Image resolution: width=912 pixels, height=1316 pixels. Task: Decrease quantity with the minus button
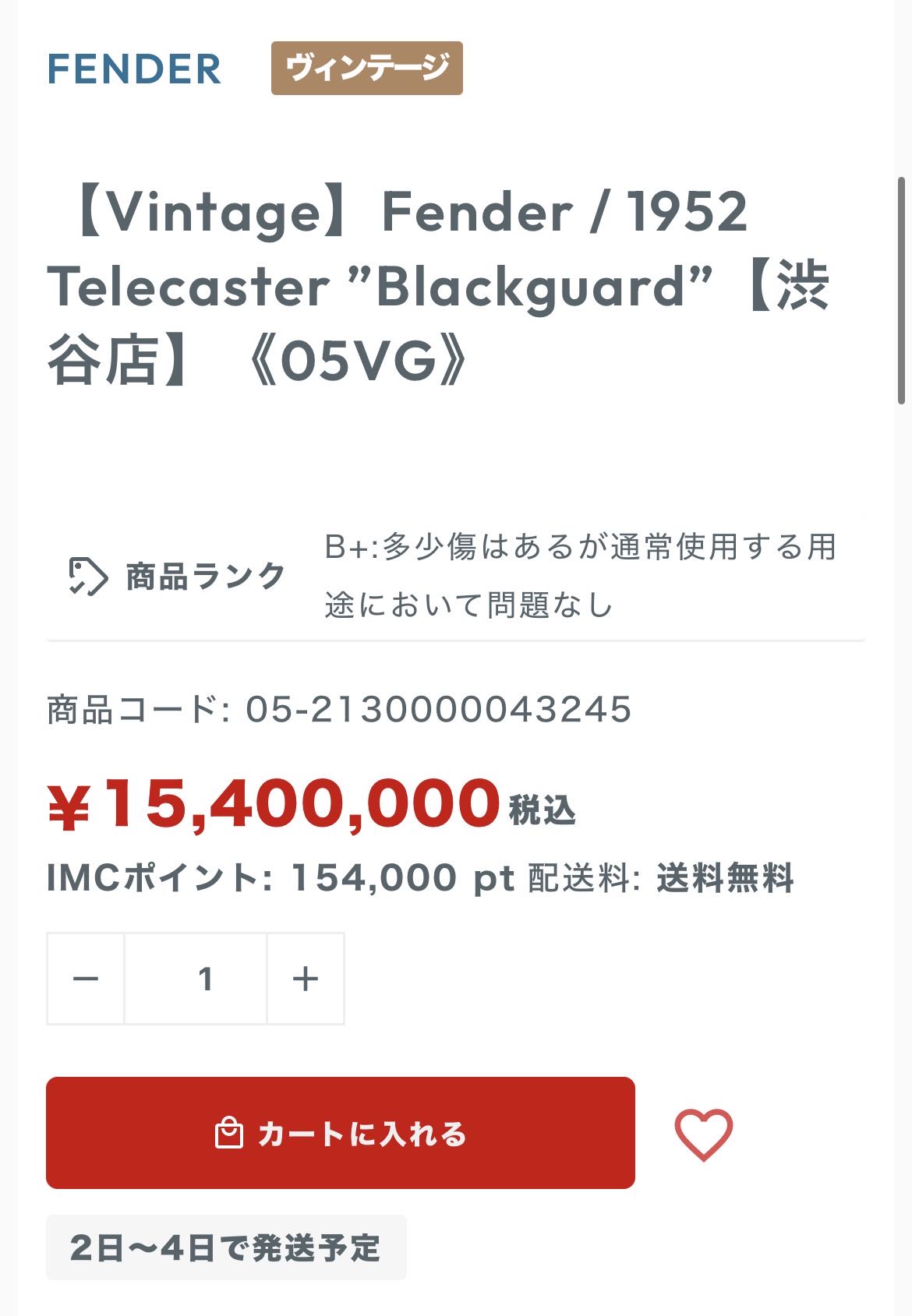point(86,979)
